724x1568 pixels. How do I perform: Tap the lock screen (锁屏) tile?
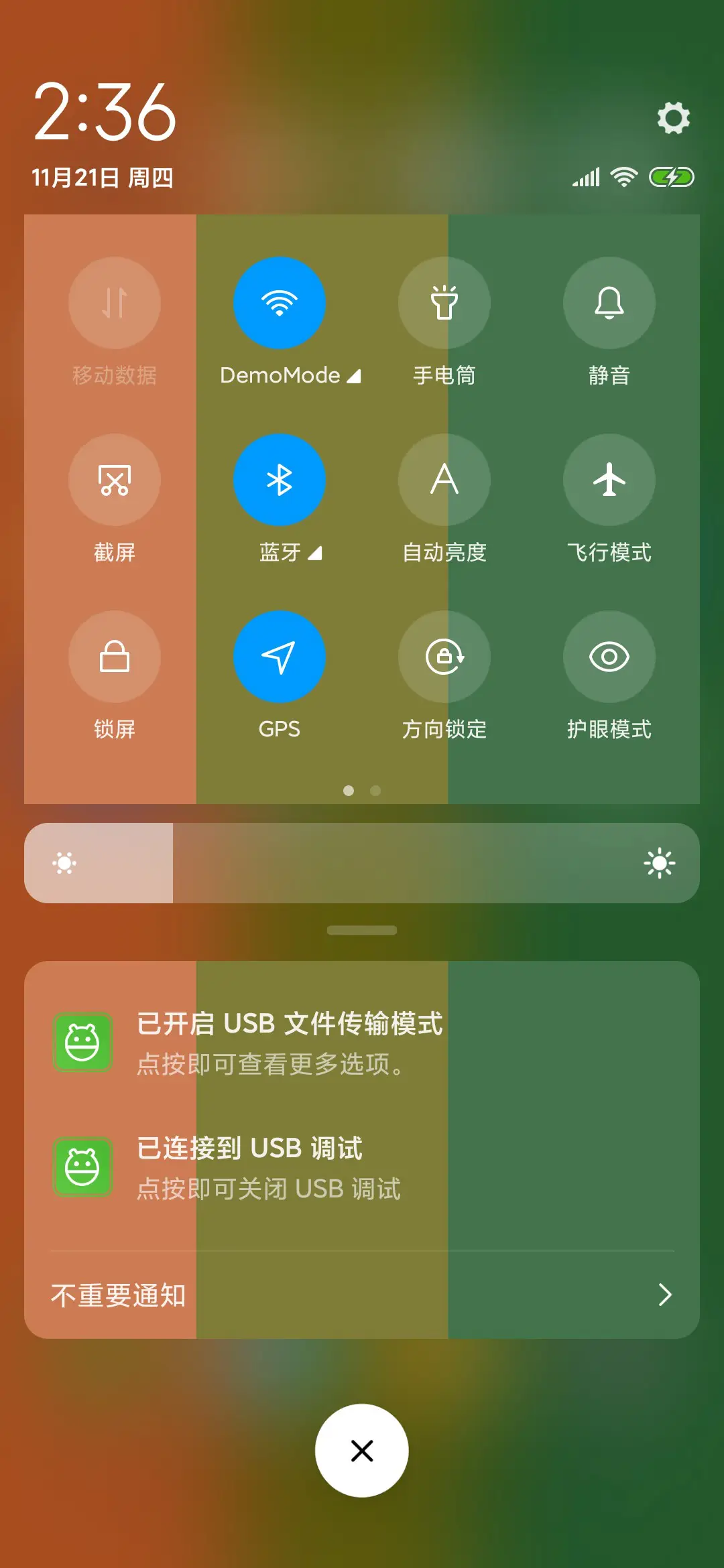[115, 657]
